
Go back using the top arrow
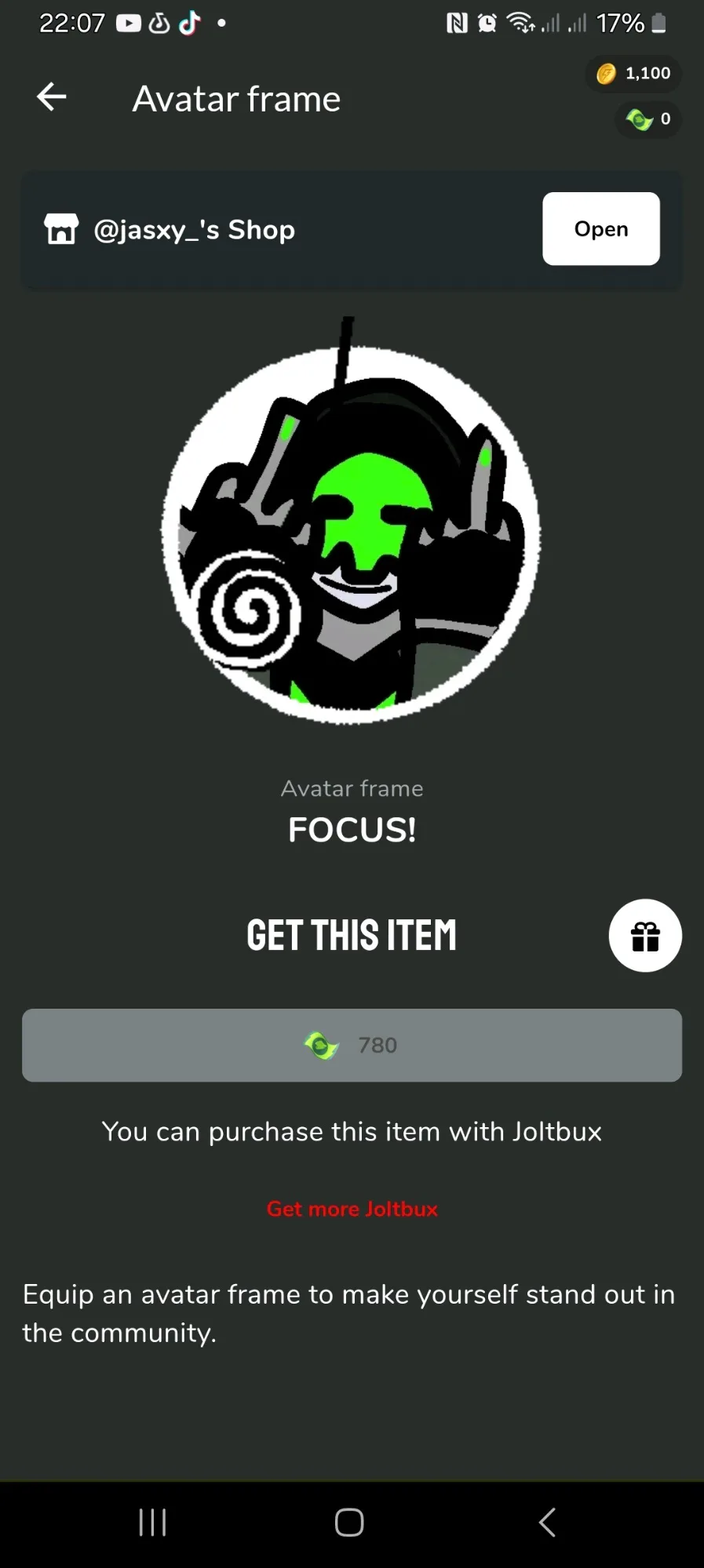[x=52, y=97]
